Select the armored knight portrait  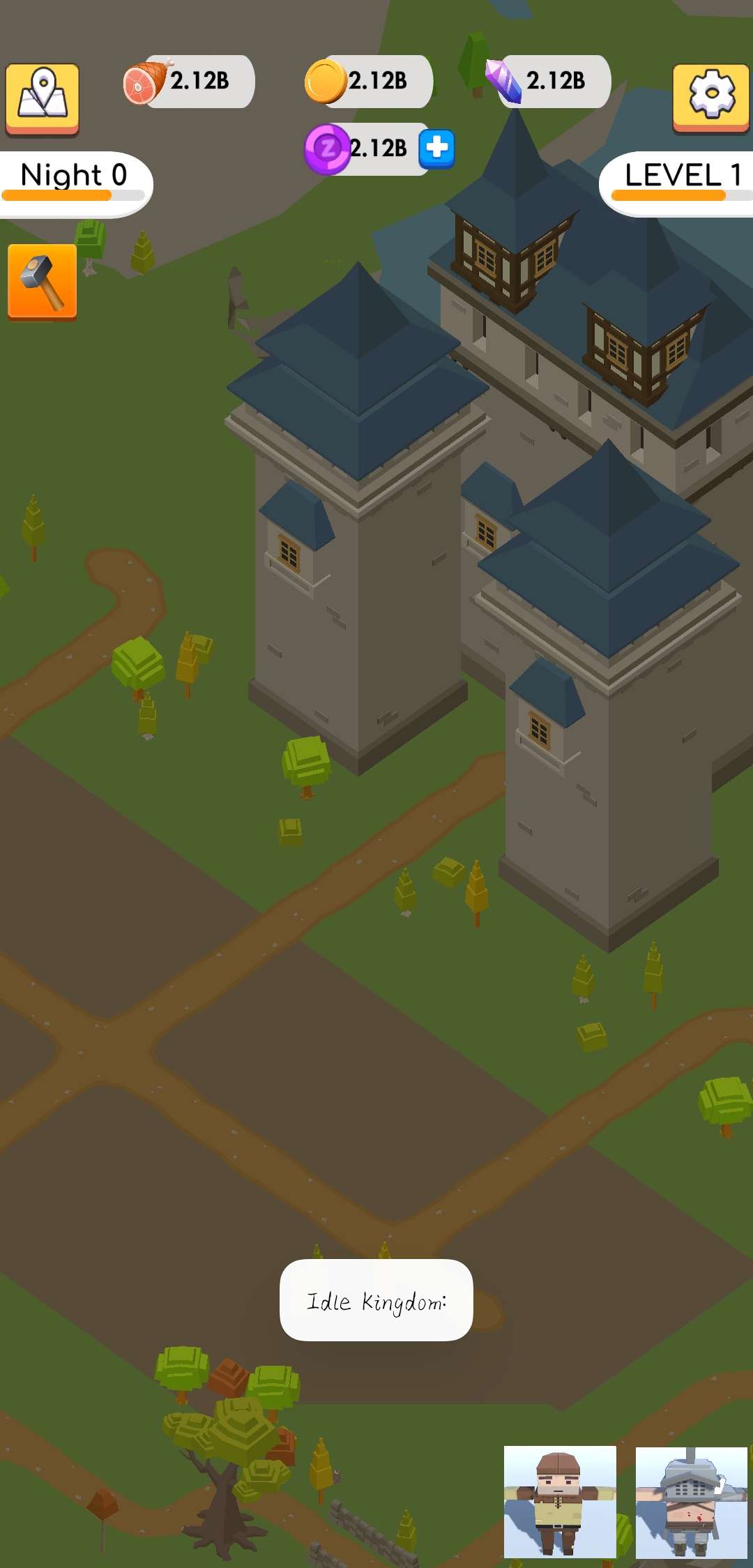click(x=691, y=1502)
